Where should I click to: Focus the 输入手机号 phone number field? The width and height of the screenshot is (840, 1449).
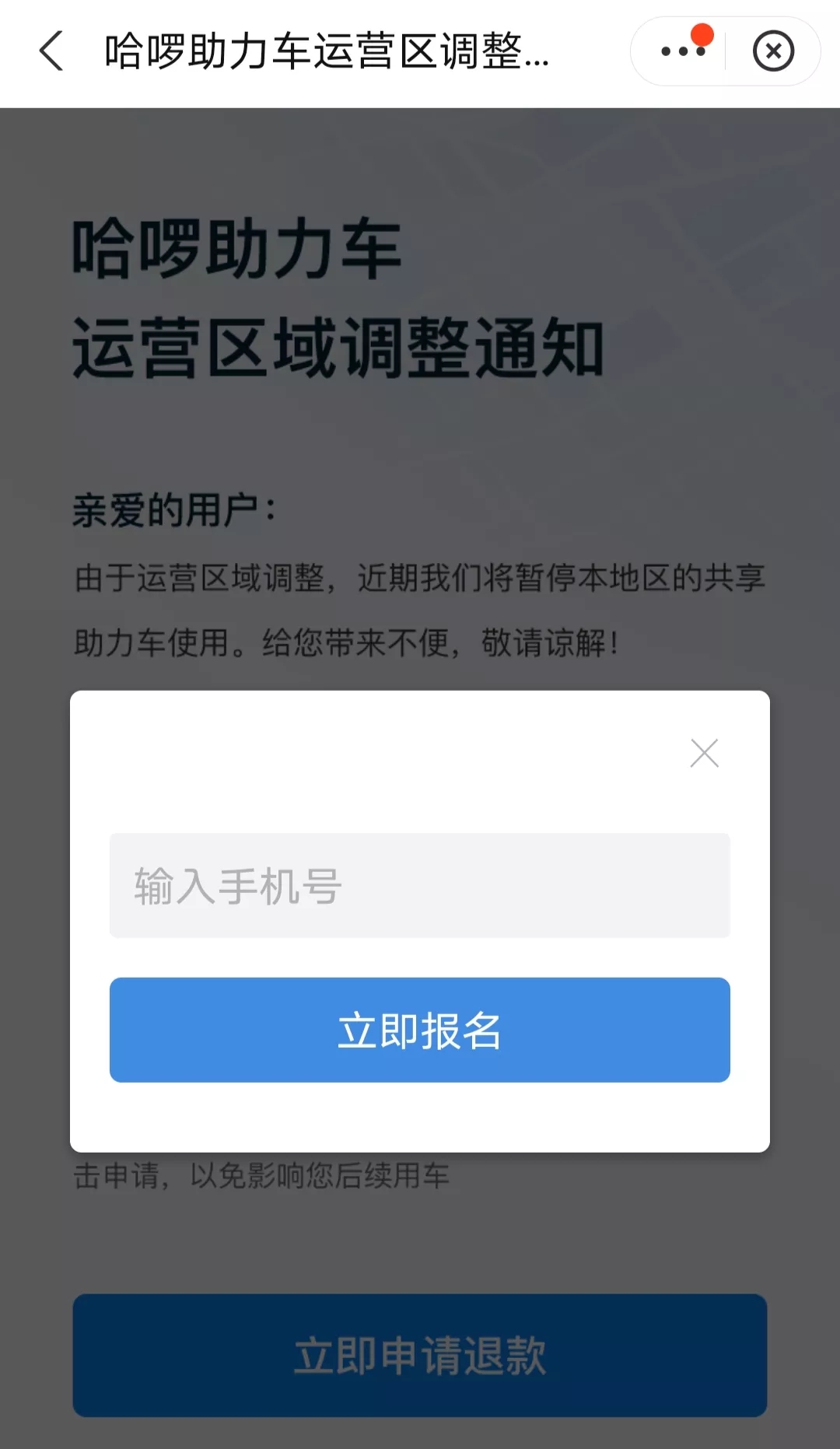tap(419, 885)
